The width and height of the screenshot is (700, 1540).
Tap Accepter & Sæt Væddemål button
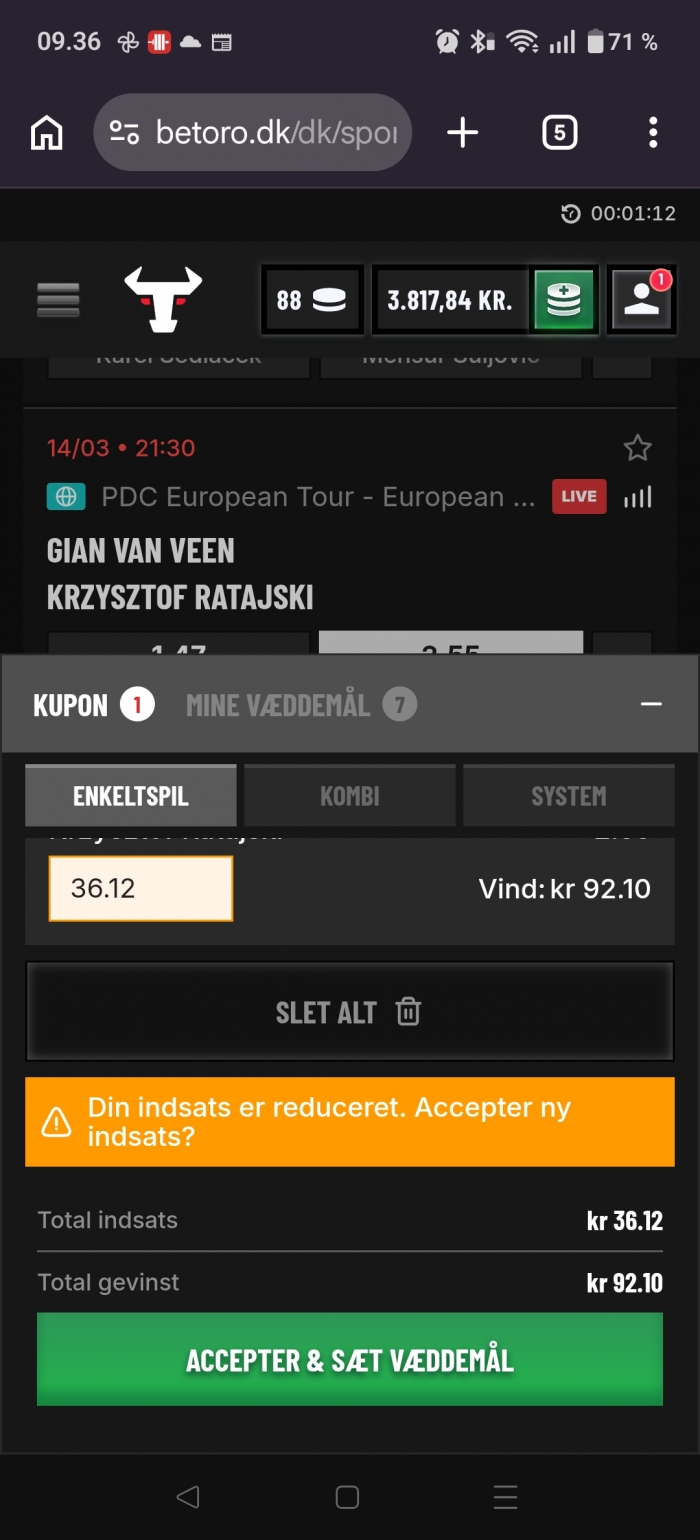[349, 1360]
